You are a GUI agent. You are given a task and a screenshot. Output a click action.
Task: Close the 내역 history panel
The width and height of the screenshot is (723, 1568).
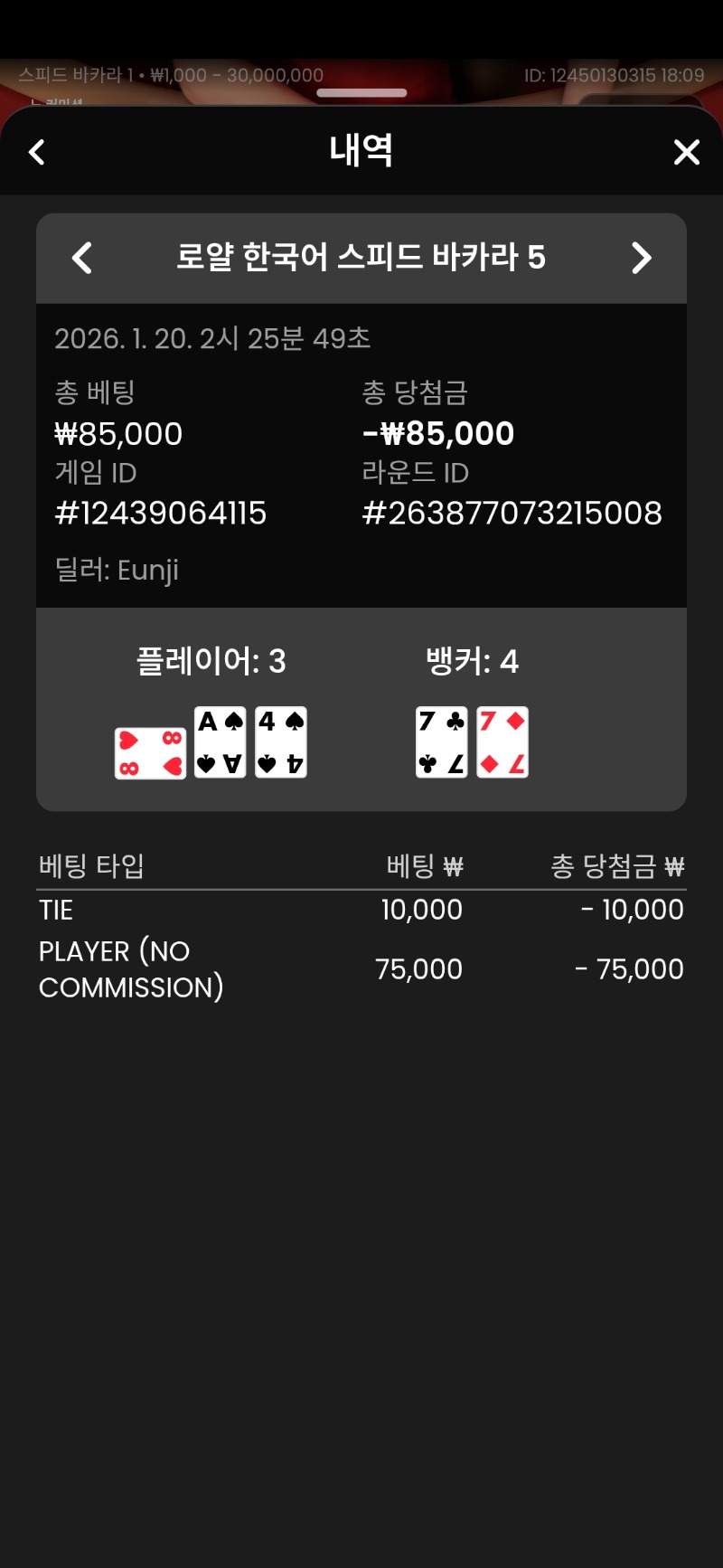[687, 152]
